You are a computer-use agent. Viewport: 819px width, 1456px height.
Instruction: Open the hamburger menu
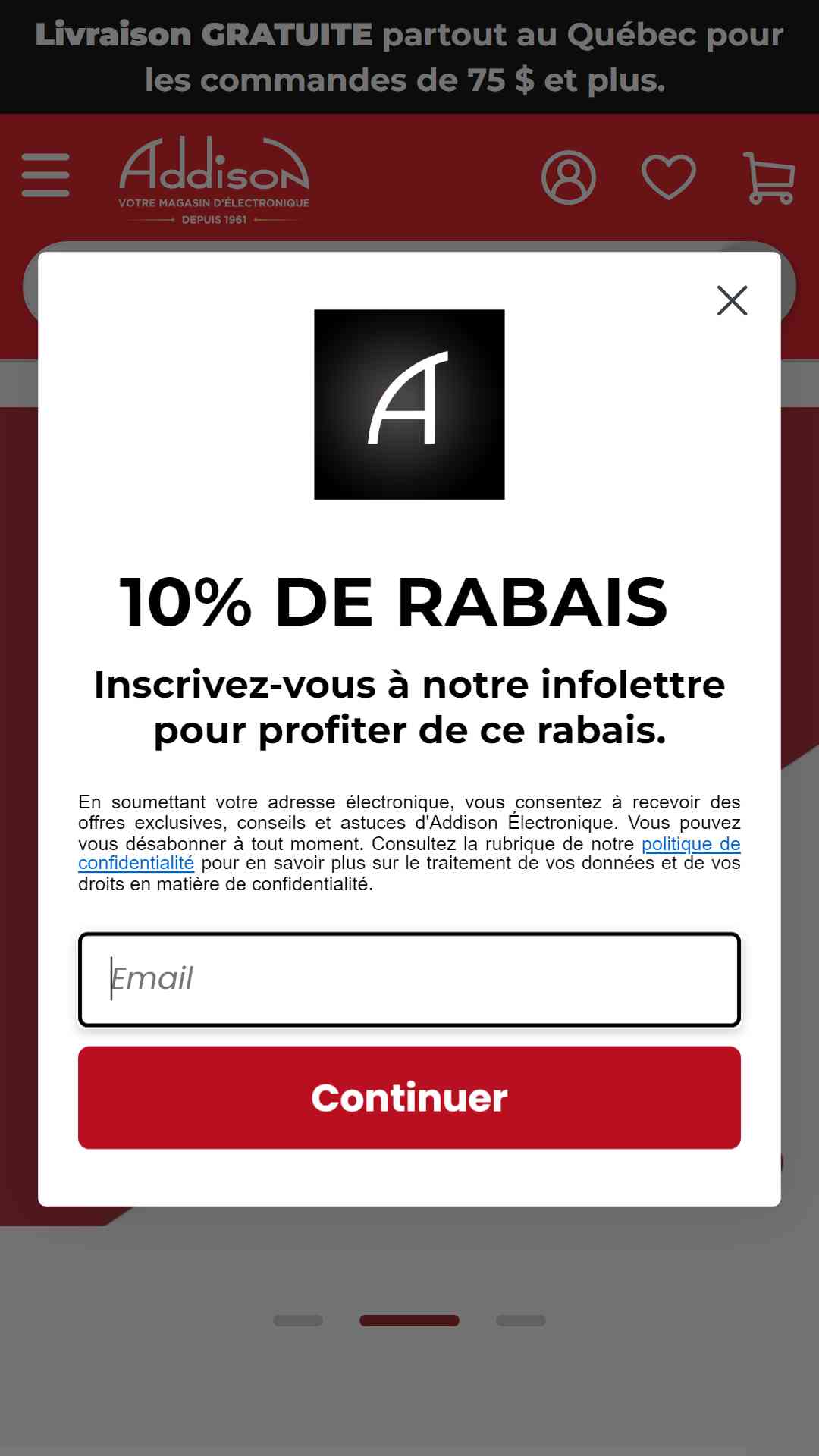click(x=45, y=175)
